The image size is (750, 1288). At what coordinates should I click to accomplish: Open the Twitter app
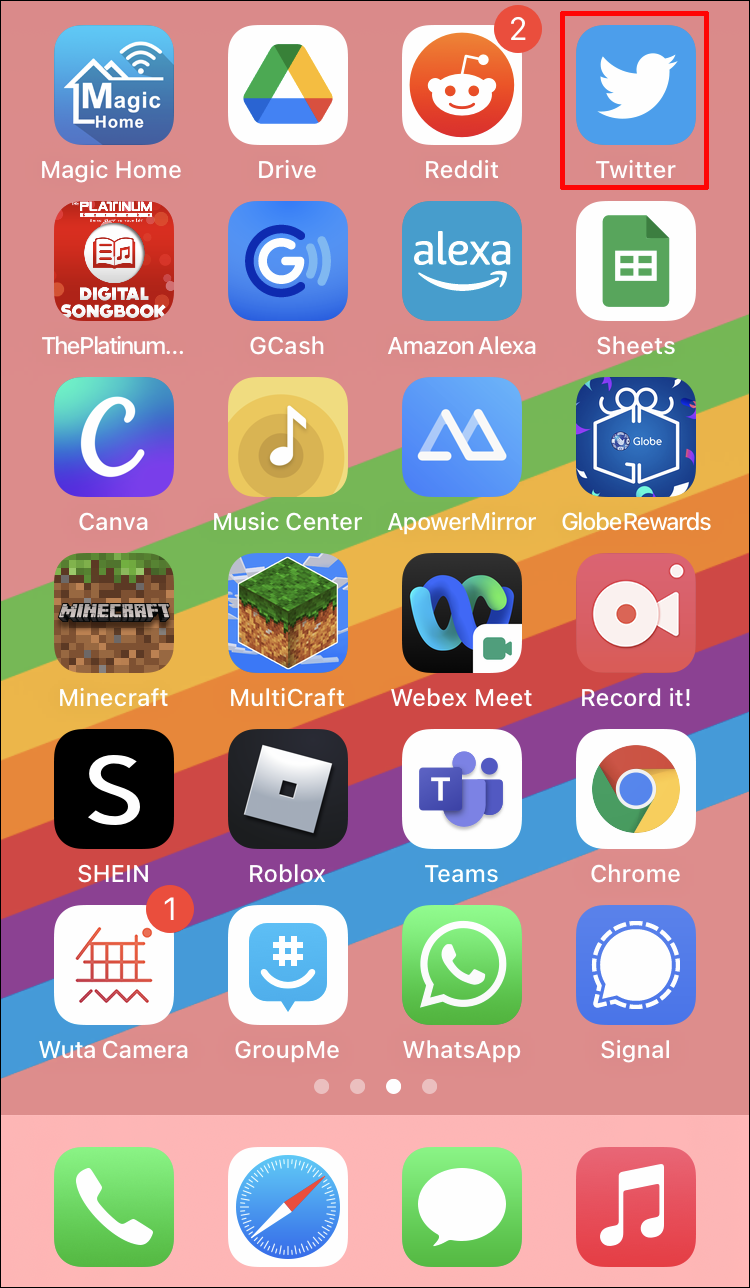click(x=636, y=86)
